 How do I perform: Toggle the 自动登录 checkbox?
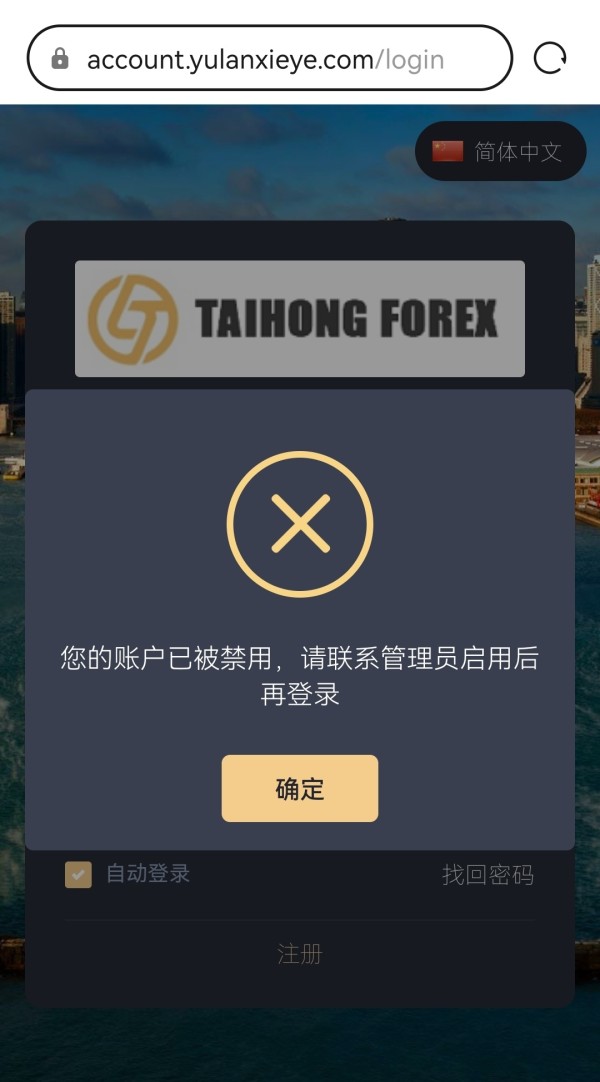click(x=78, y=874)
